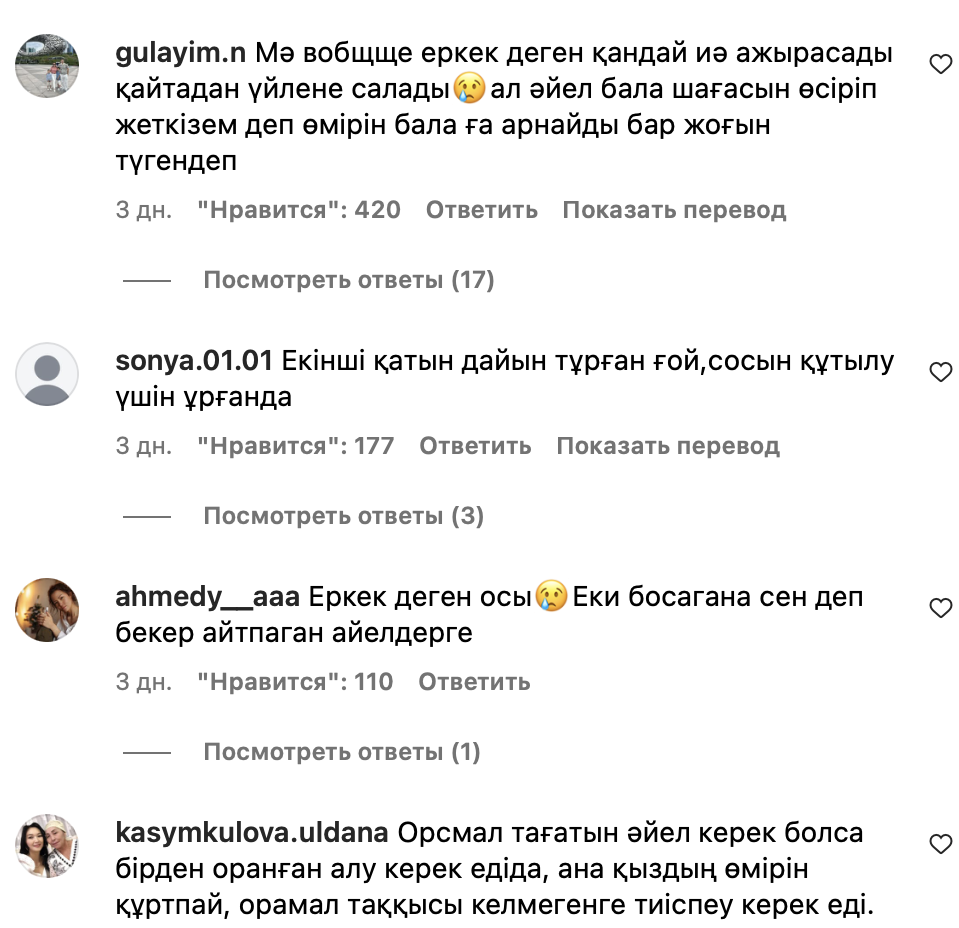
Task: Reply to gulayim.n's comment
Action: point(481,210)
